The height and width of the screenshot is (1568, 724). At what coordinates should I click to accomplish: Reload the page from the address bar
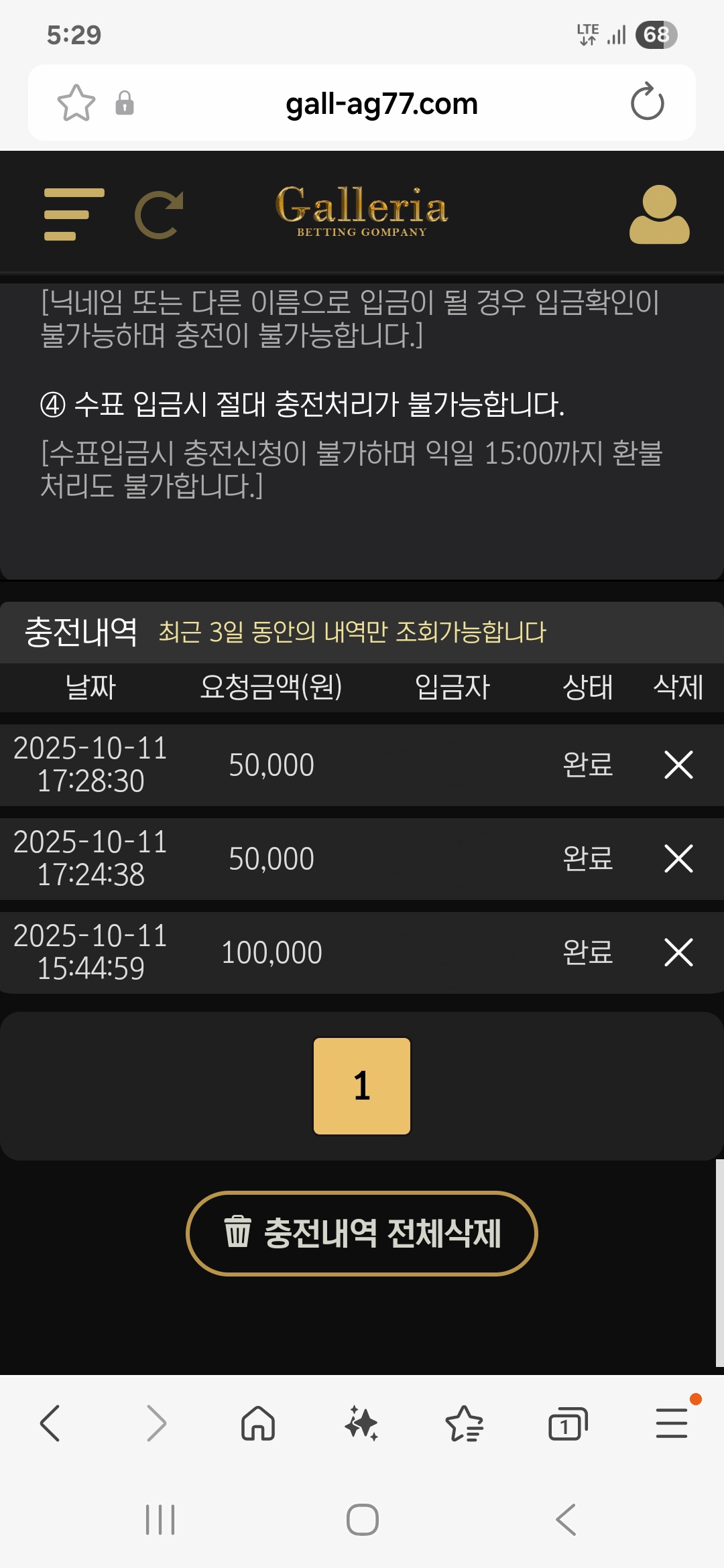pyautogui.click(x=647, y=103)
